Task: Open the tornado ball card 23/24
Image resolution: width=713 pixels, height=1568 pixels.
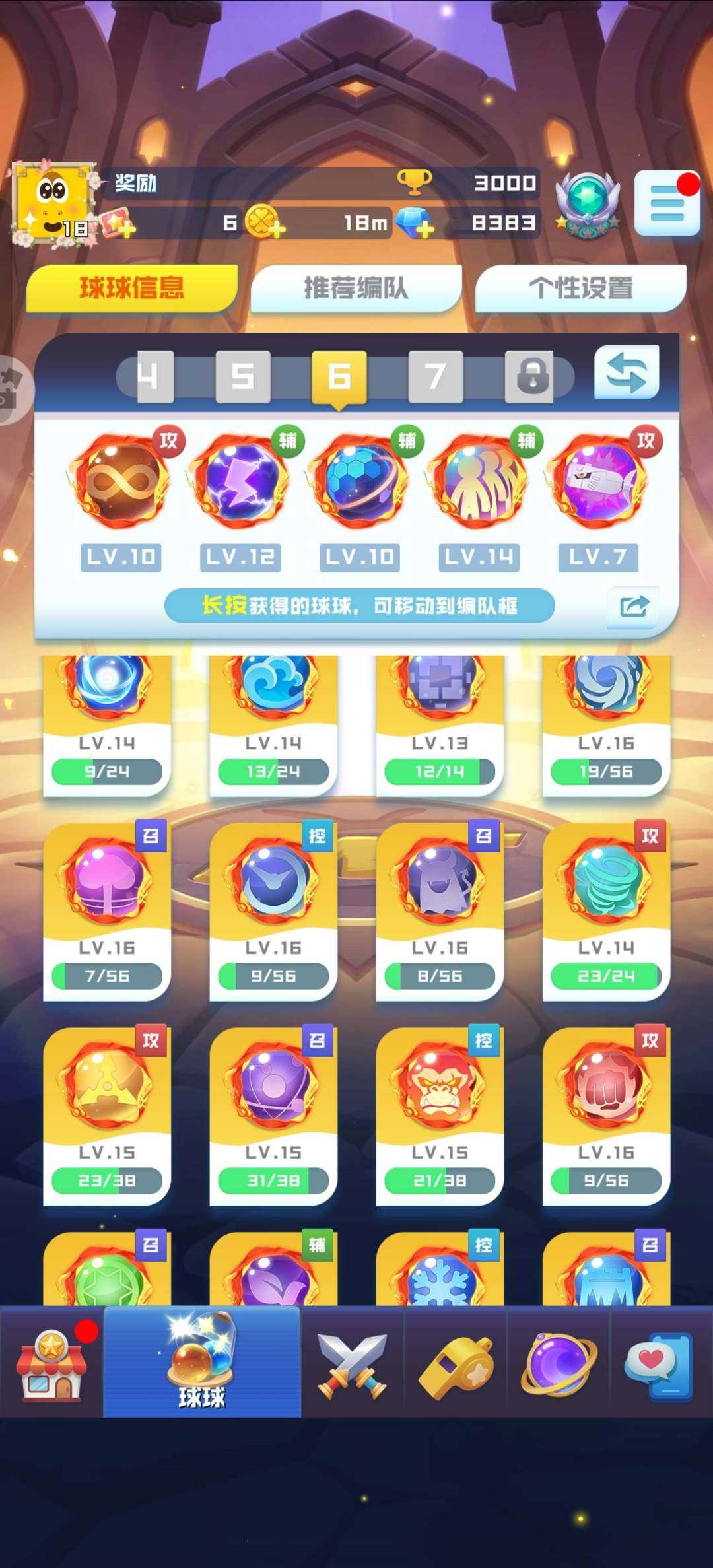Action: pyautogui.click(x=606, y=911)
